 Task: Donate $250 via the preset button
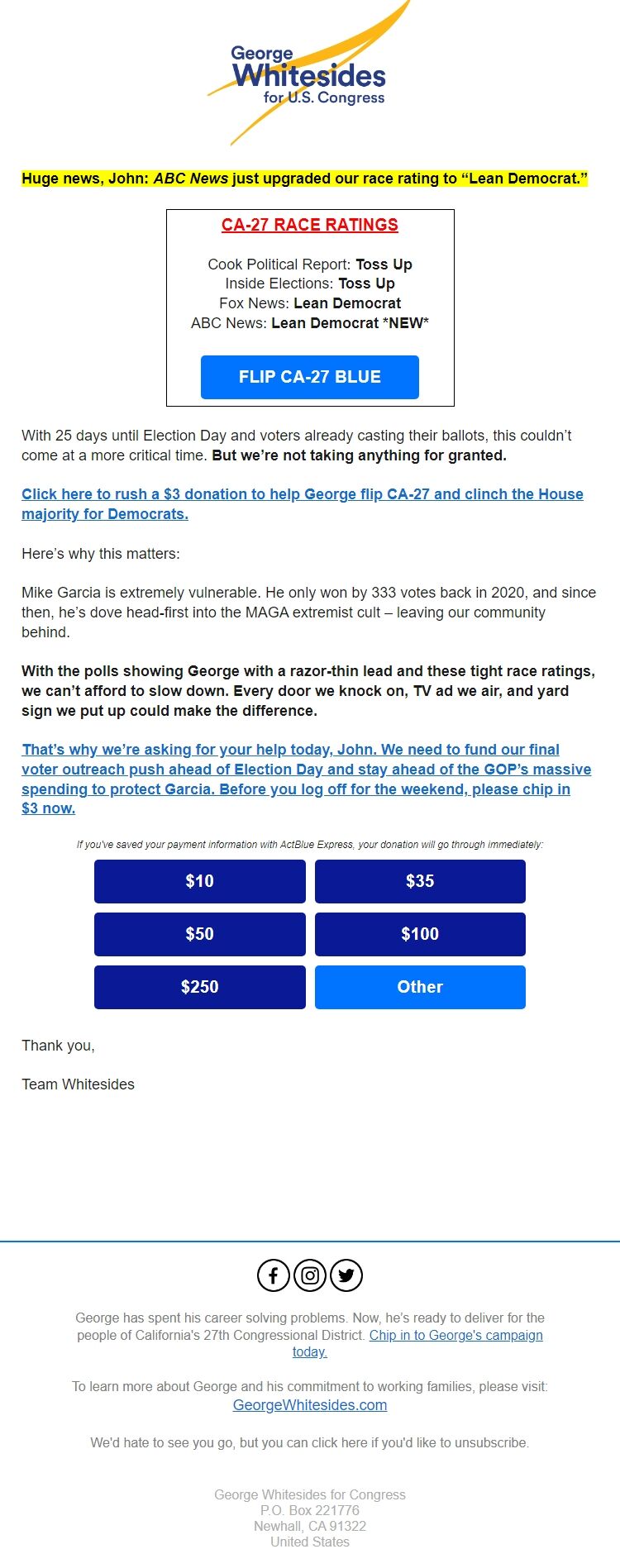200,987
